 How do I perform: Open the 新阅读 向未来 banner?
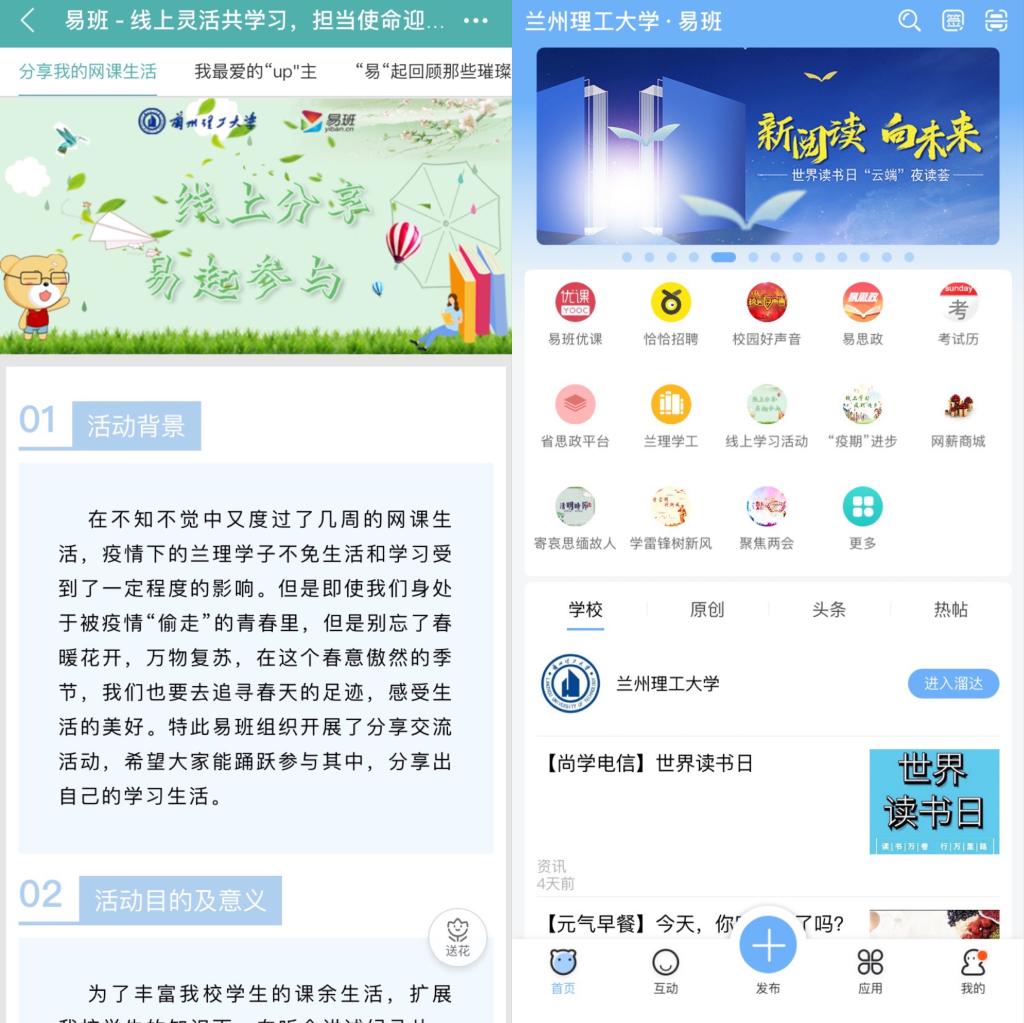(767, 146)
